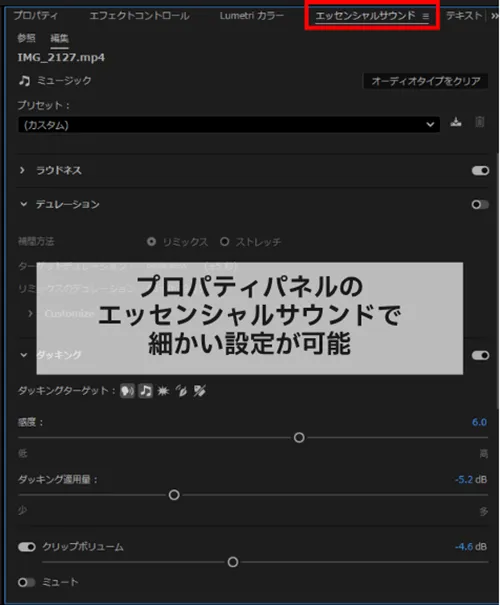
Task: Save the current preset with the download icon
Action: [456, 122]
